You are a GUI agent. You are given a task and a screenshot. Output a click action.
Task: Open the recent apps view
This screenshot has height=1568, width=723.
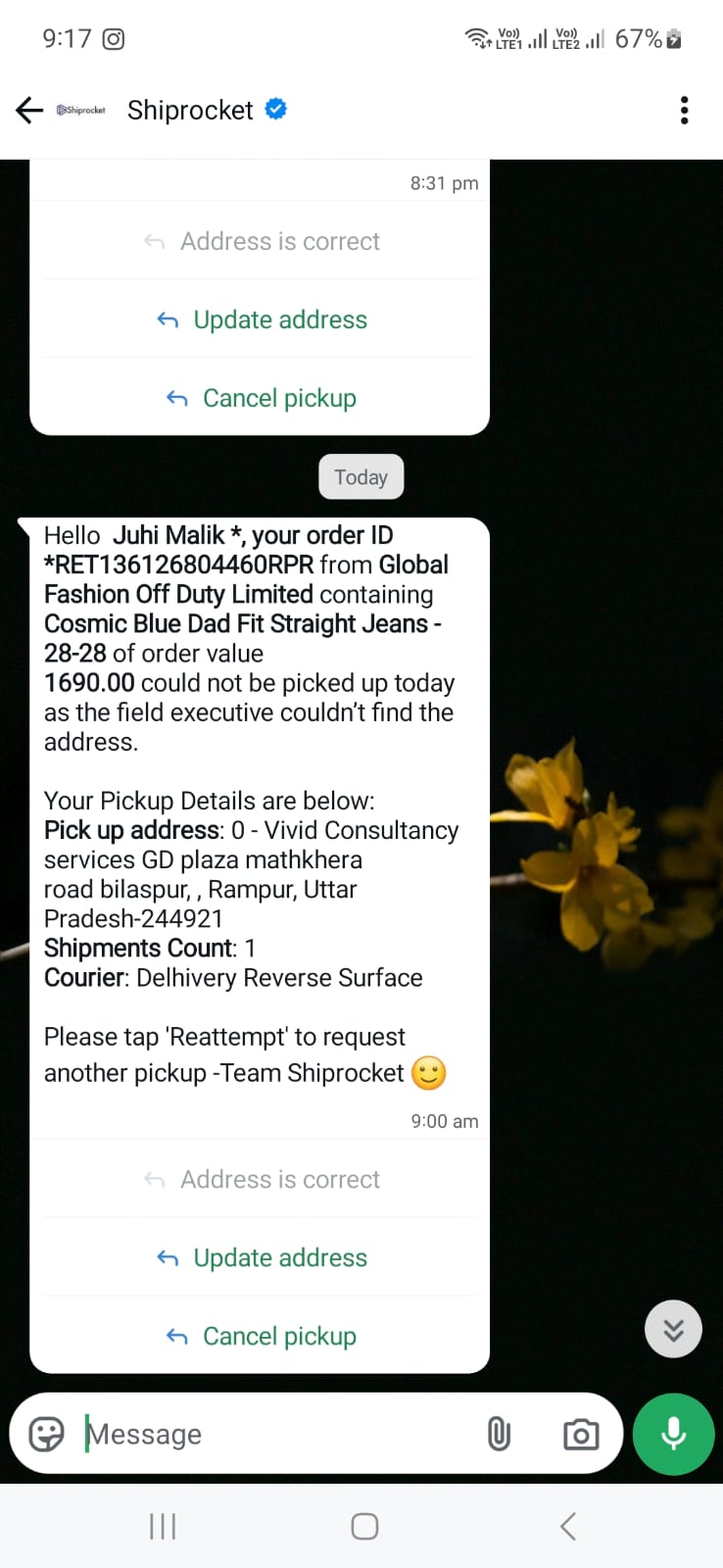pyautogui.click(x=163, y=1526)
